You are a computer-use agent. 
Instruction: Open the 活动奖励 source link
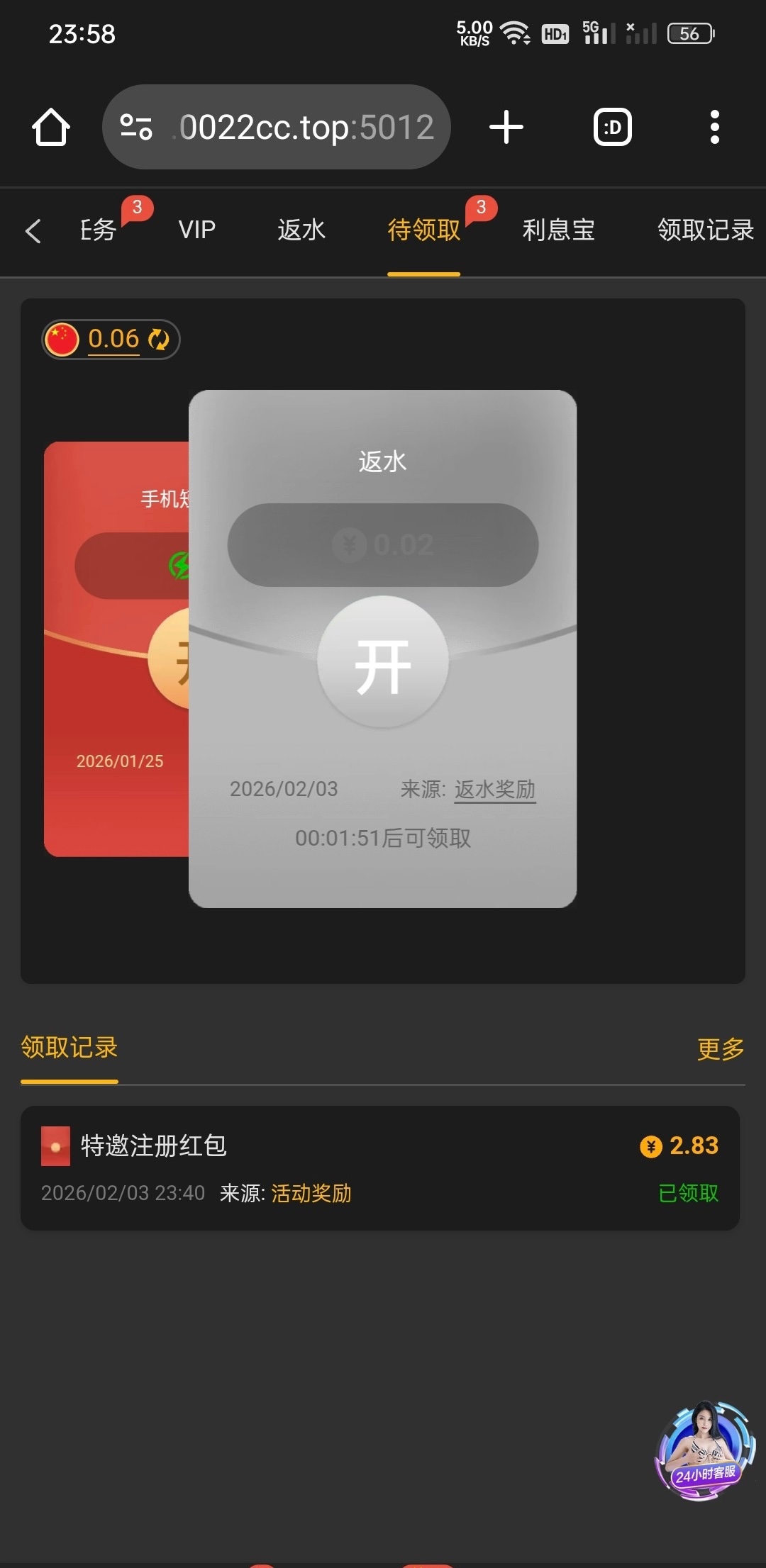click(311, 1193)
